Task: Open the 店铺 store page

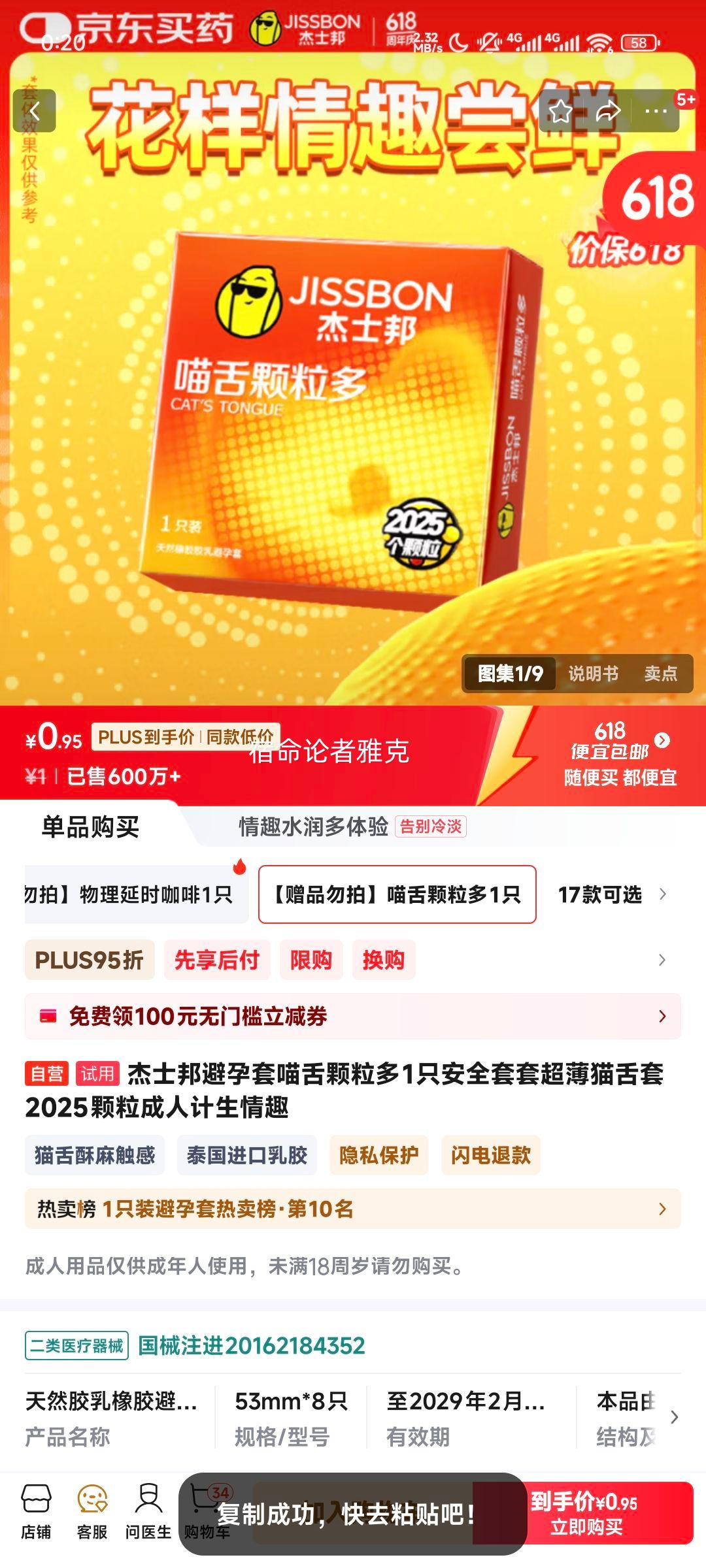Action: coord(36,1511)
